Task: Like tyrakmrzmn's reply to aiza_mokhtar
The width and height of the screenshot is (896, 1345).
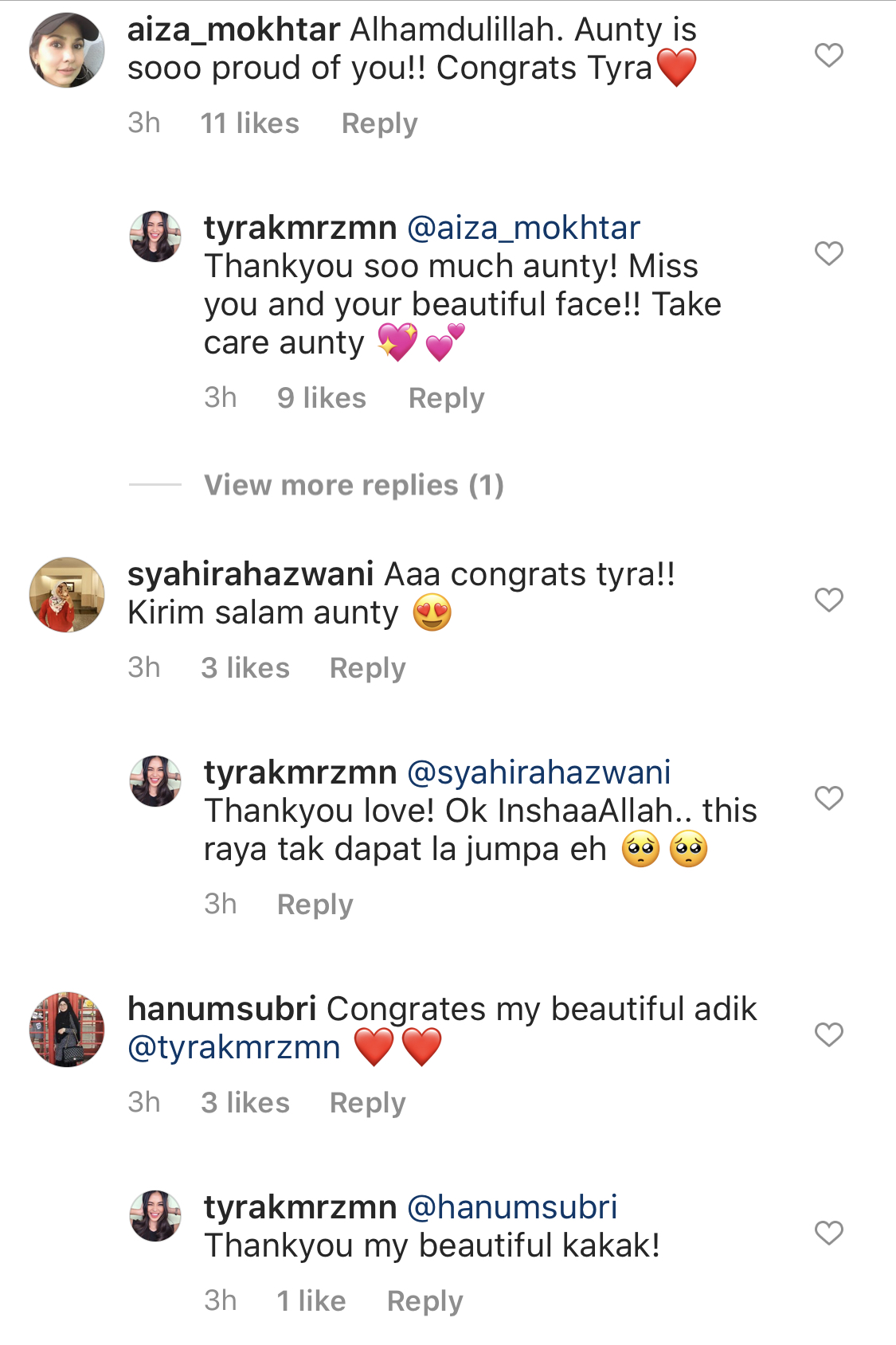Action: pos(828,253)
